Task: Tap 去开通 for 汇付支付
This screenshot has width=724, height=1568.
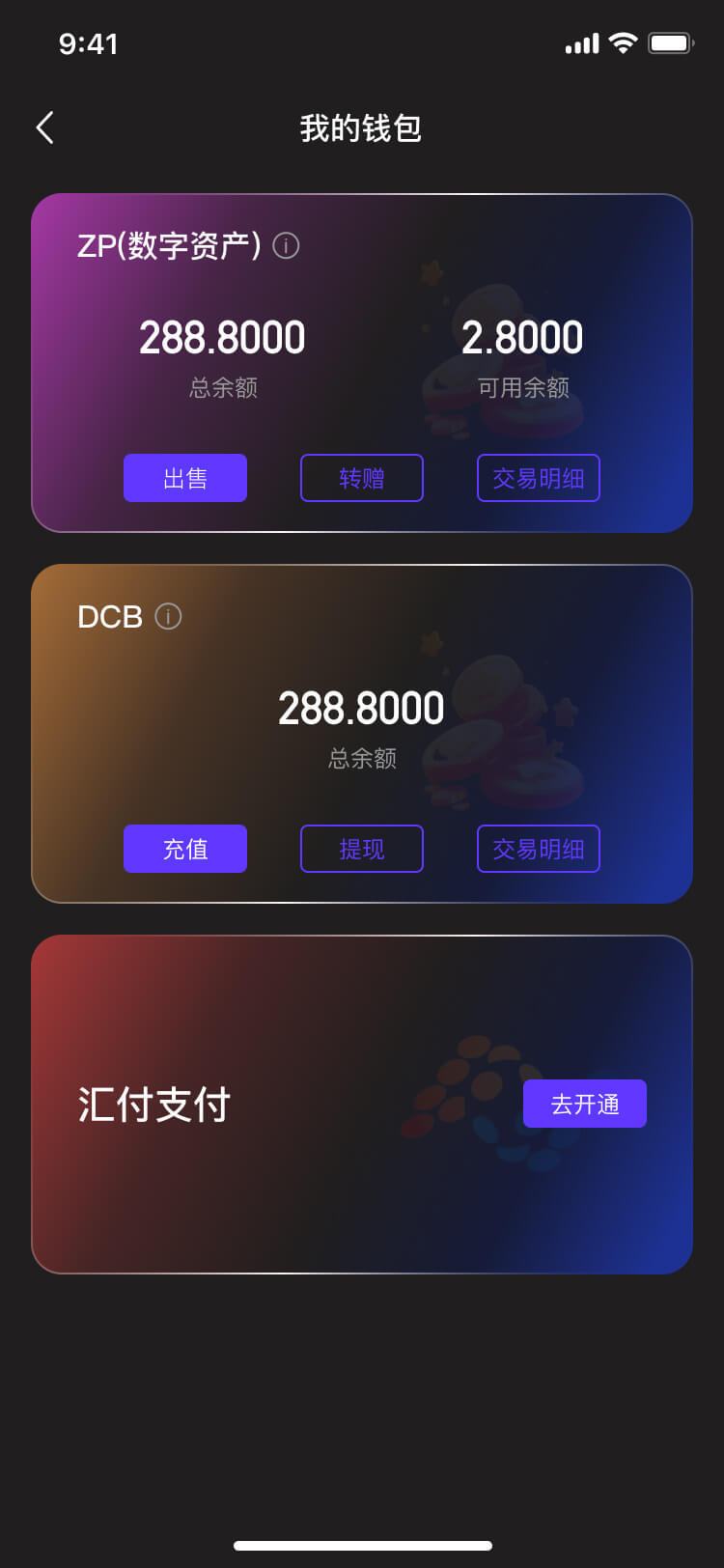Action: click(585, 1104)
